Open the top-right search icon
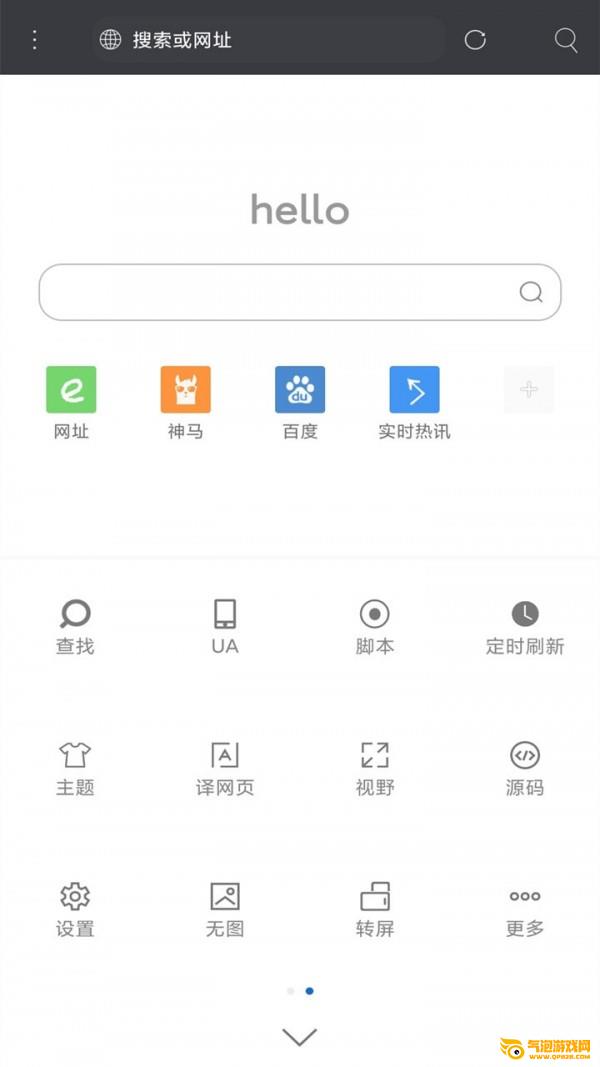The height and width of the screenshot is (1067, 600). tap(566, 40)
